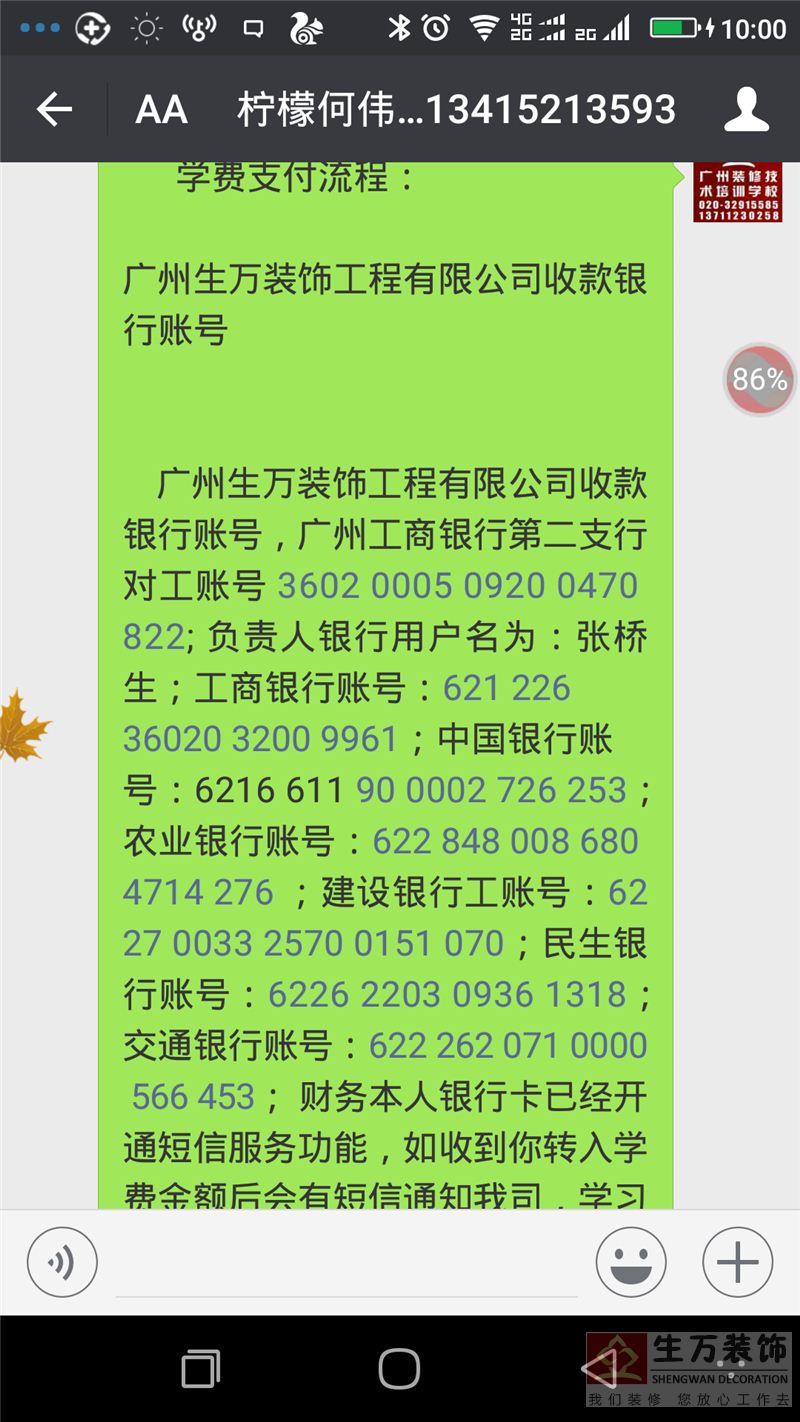This screenshot has height=1422, width=800.
Task: Go back from the chat
Action: click(x=54, y=109)
